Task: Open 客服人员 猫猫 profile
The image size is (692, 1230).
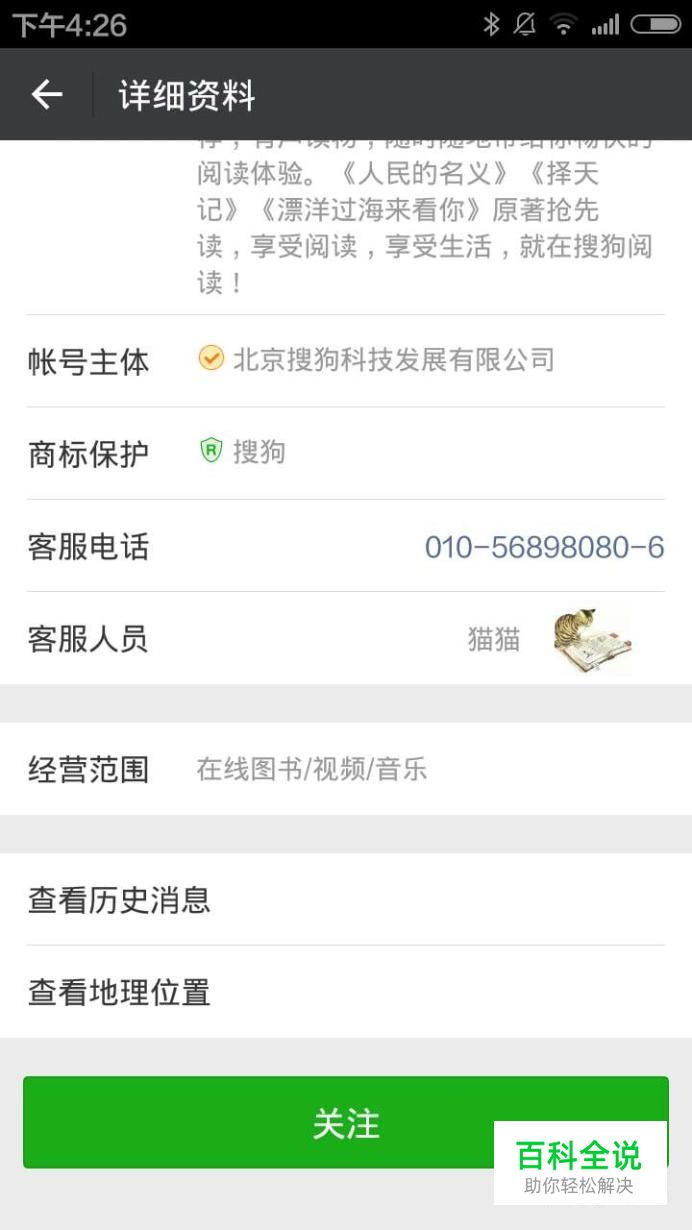Action: [x=346, y=638]
